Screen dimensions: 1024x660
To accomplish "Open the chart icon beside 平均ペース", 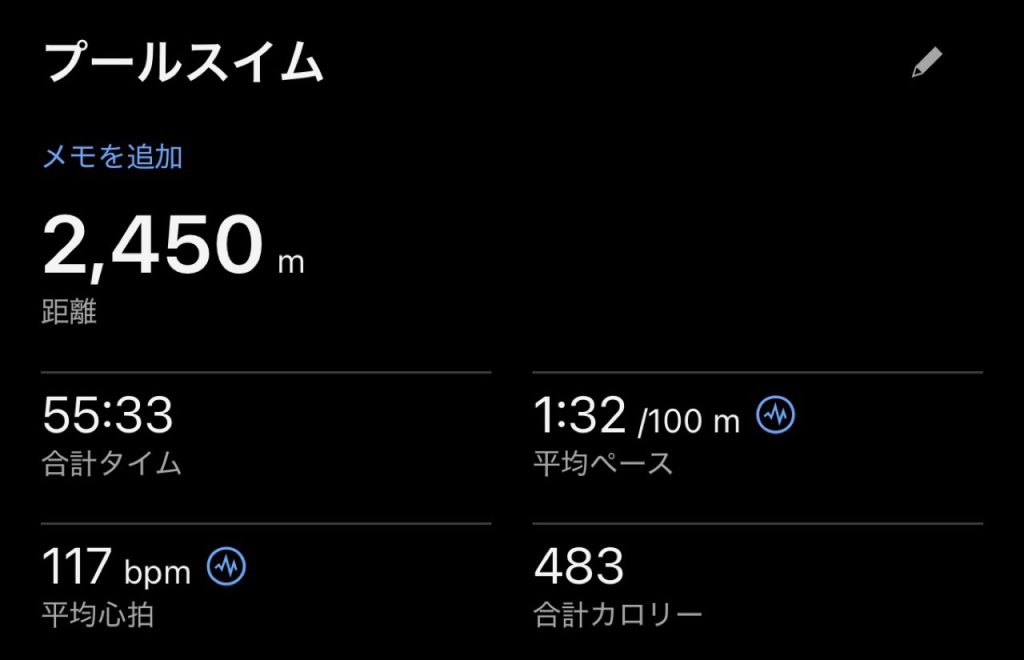I will 775,415.
